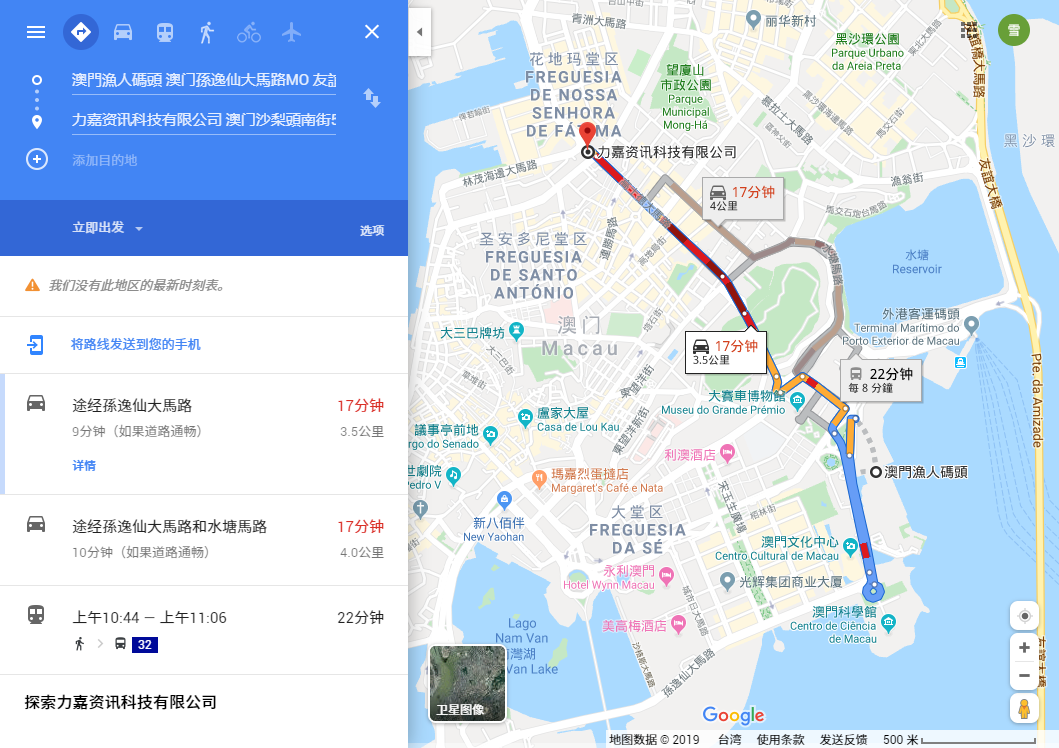Screen dimensions: 1059x748
Task: Edit the destination 力嘉资讯科技有限公司 field
Action: pyautogui.click(x=203, y=120)
